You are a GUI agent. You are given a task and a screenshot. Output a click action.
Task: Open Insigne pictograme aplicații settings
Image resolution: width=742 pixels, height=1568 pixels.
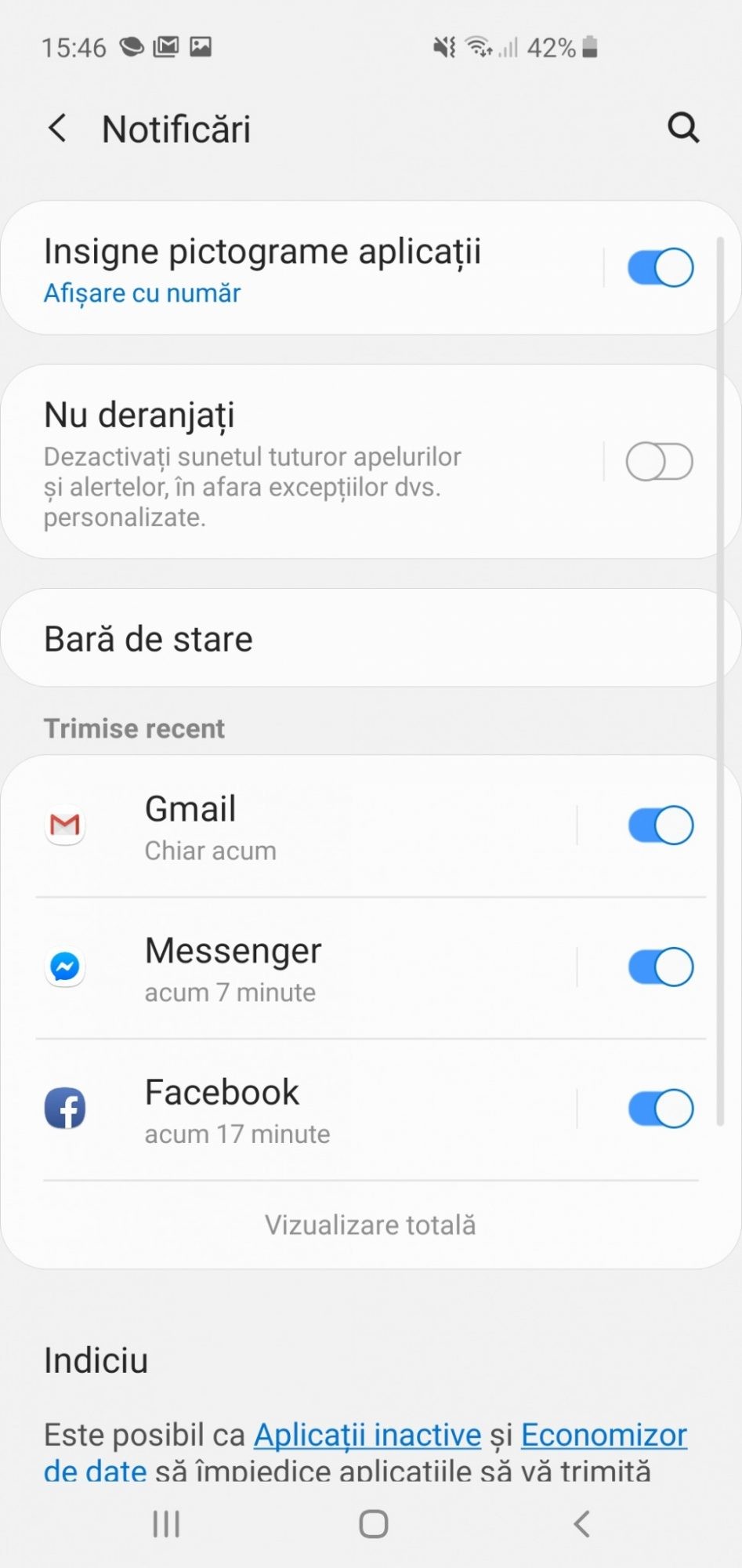click(298, 268)
